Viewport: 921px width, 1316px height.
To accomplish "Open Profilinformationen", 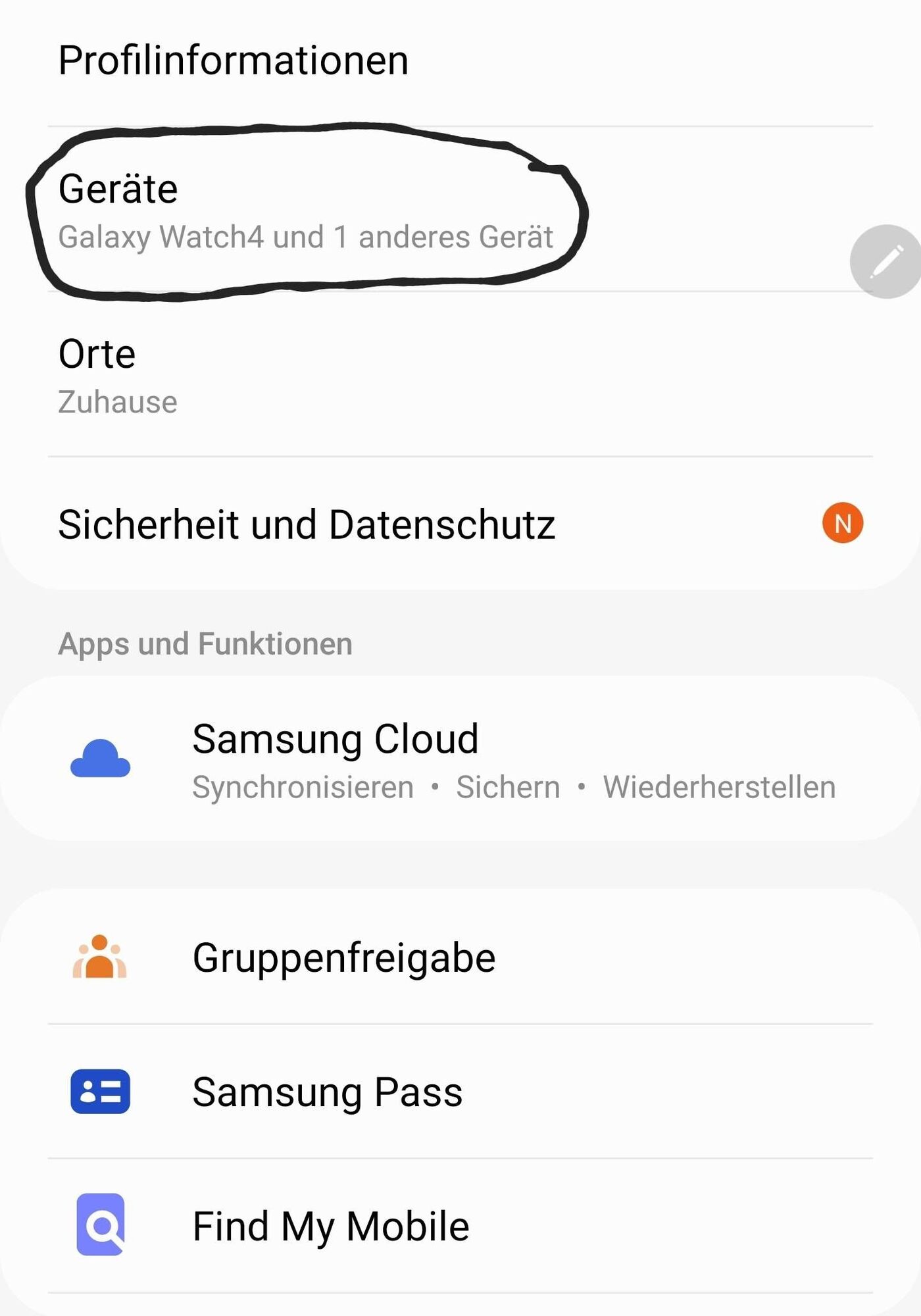I will (234, 61).
